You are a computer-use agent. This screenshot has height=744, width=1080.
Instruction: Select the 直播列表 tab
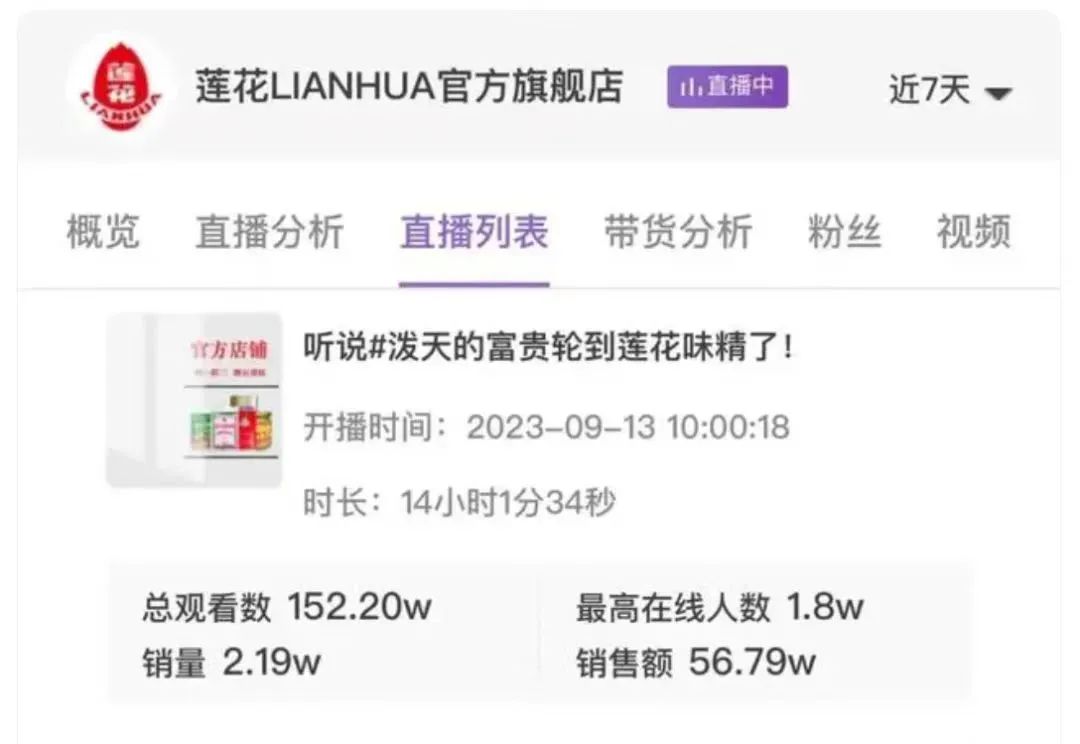pyautogui.click(x=474, y=232)
